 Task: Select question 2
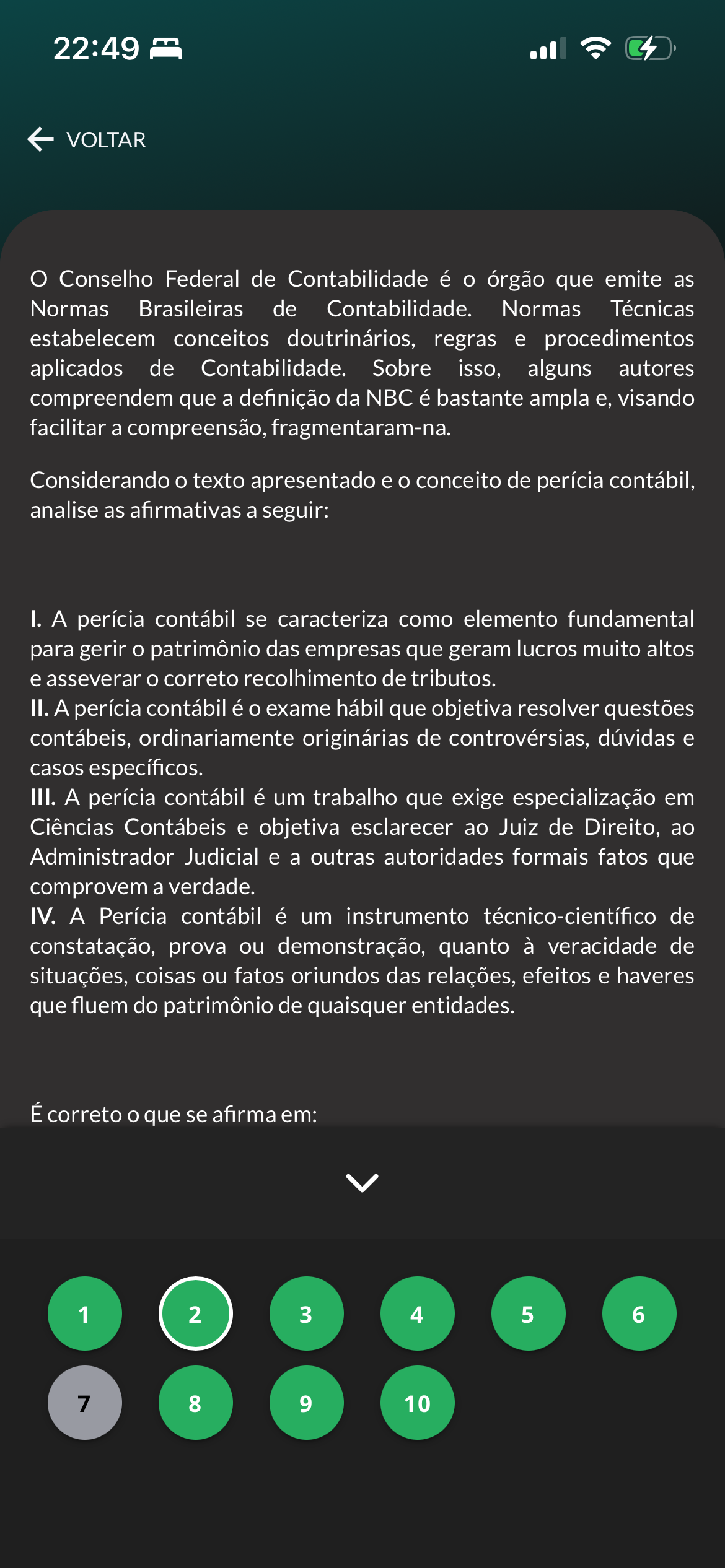pyautogui.click(x=196, y=1313)
